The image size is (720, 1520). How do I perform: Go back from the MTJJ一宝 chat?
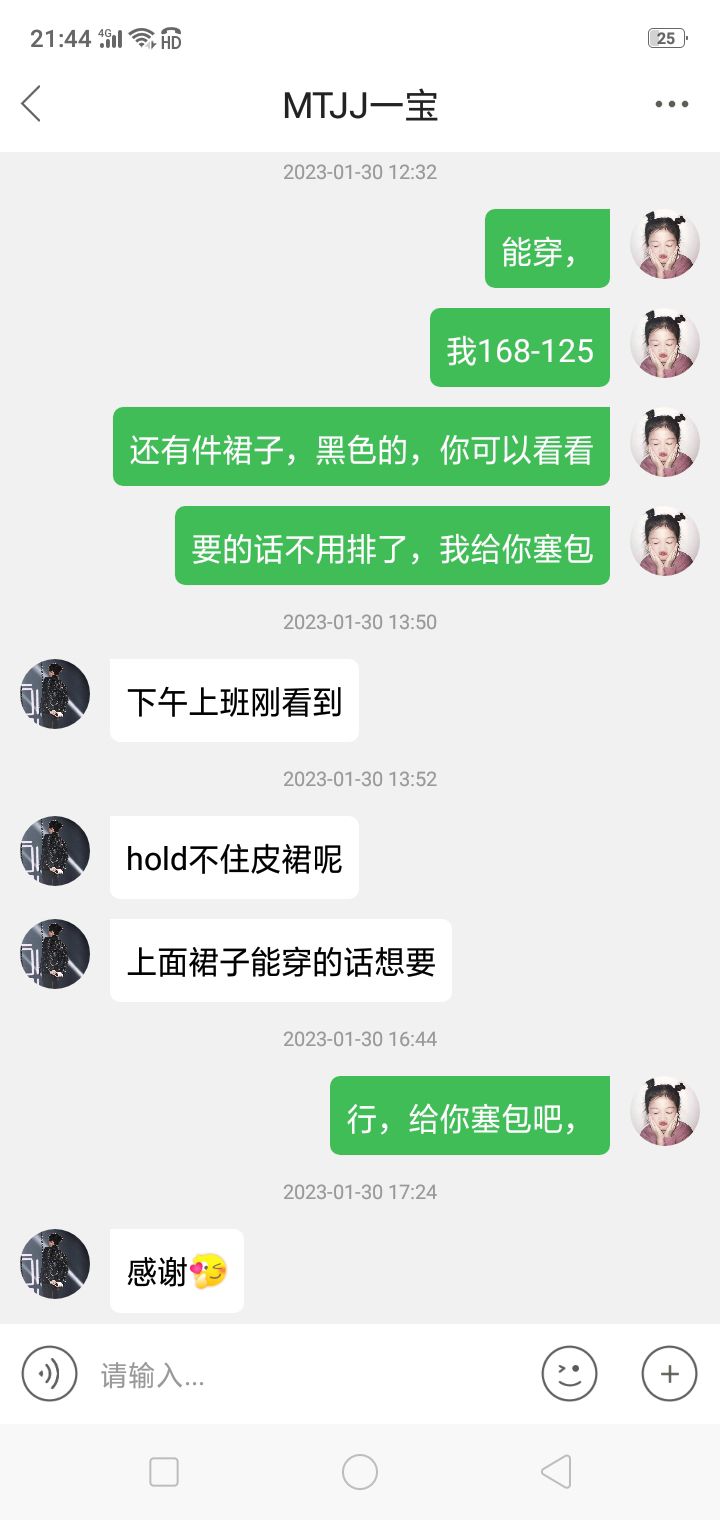click(31, 104)
